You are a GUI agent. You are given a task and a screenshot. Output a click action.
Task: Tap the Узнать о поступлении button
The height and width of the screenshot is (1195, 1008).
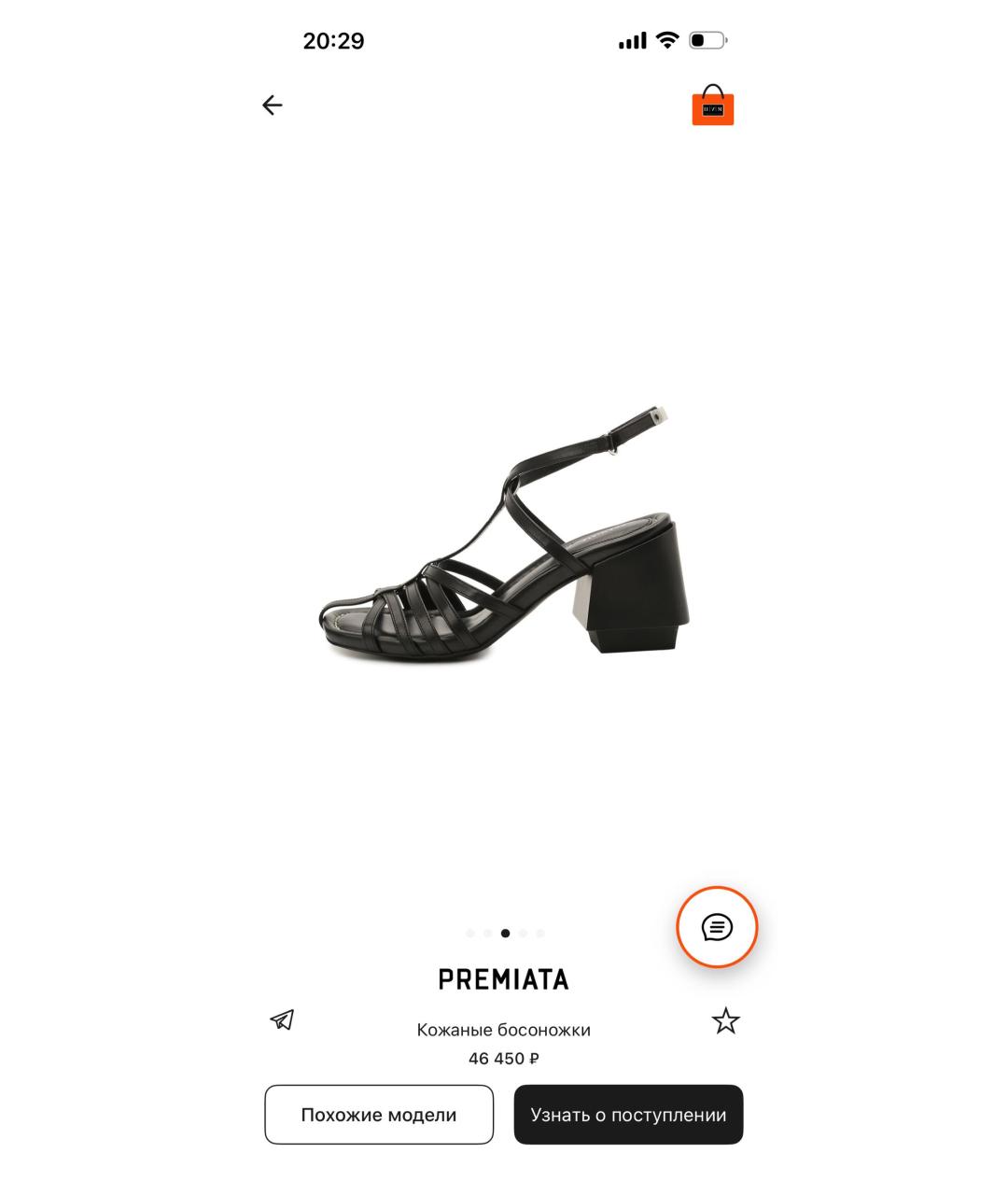click(x=628, y=1114)
